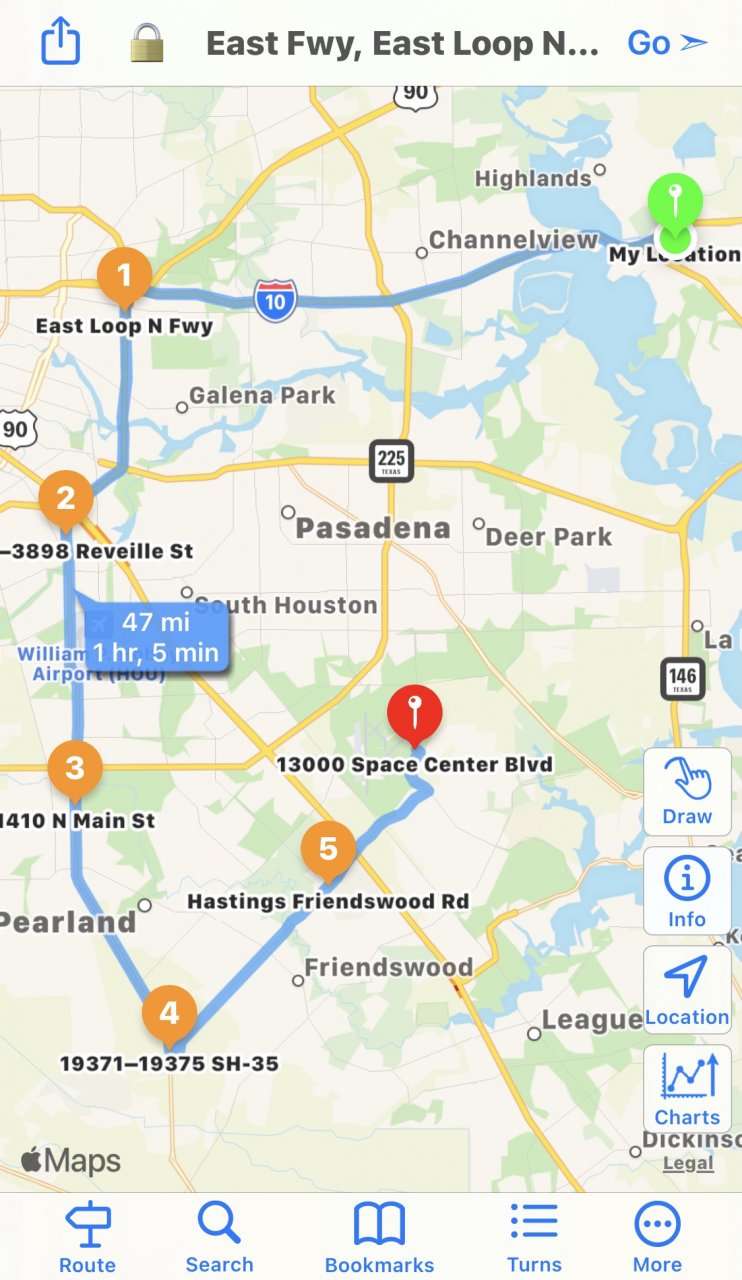The height and width of the screenshot is (1280, 742).
Task: Open the Charts view
Action: pos(687,1088)
